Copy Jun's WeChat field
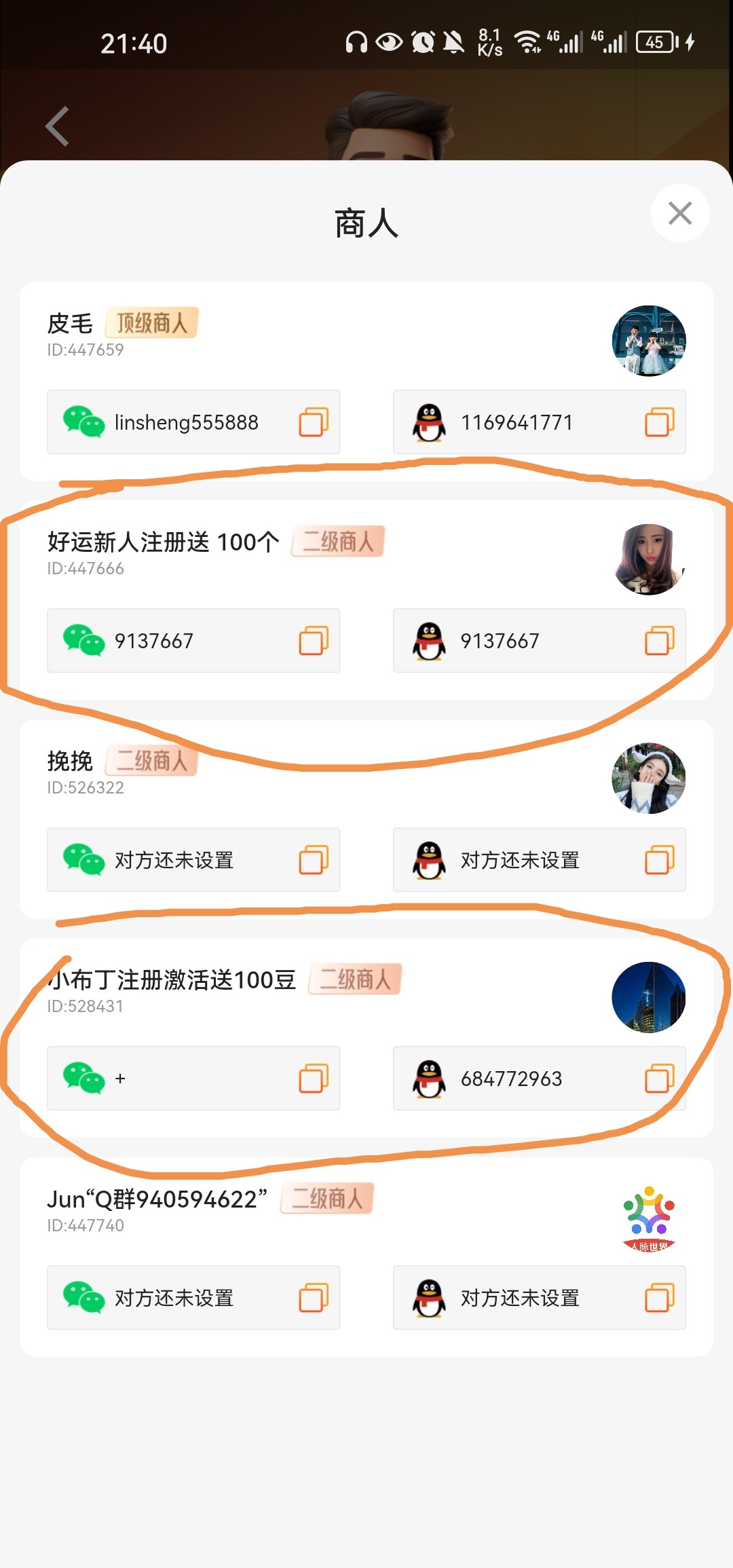Image resolution: width=733 pixels, height=1568 pixels. tap(313, 1298)
